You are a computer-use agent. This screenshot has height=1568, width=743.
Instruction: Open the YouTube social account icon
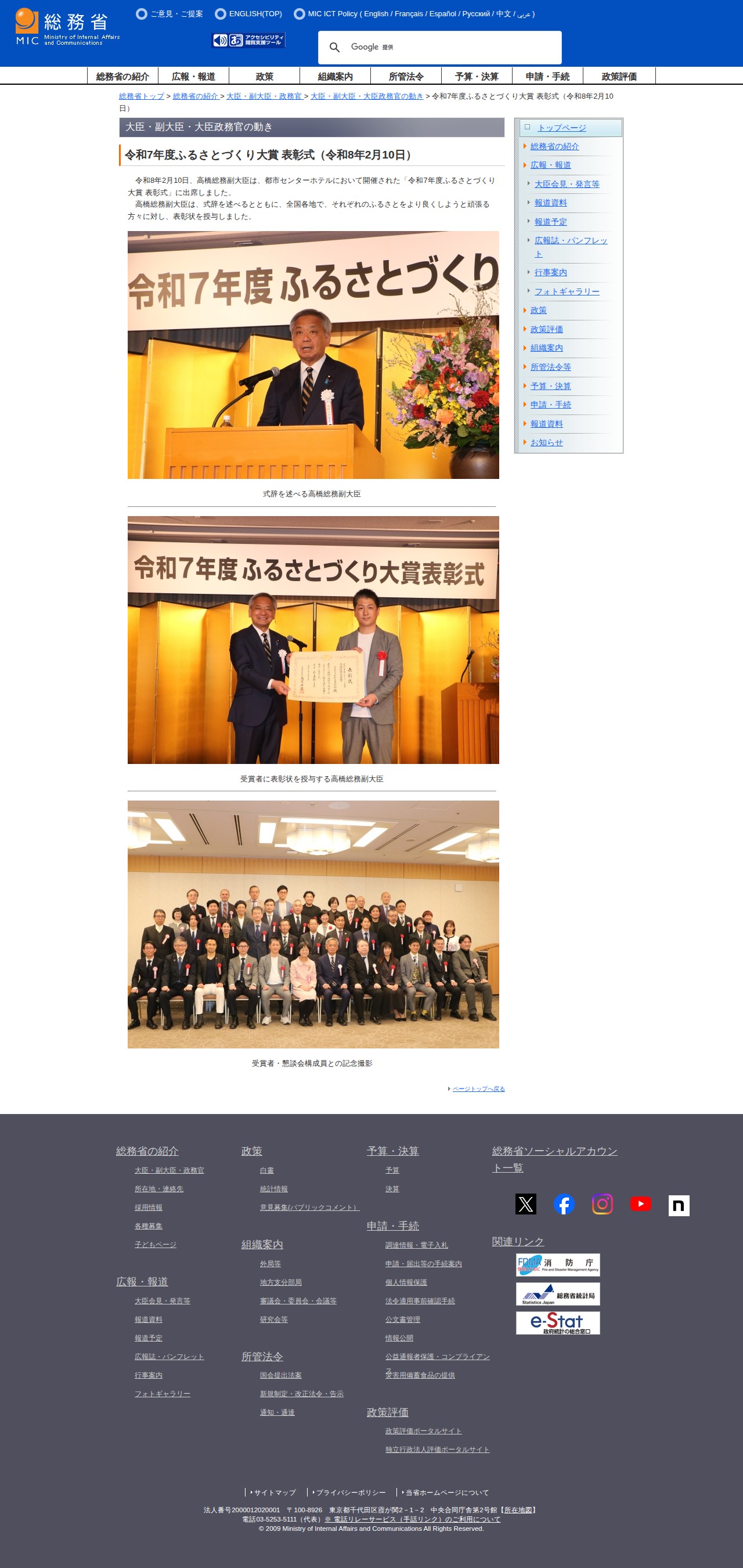(x=640, y=1204)
